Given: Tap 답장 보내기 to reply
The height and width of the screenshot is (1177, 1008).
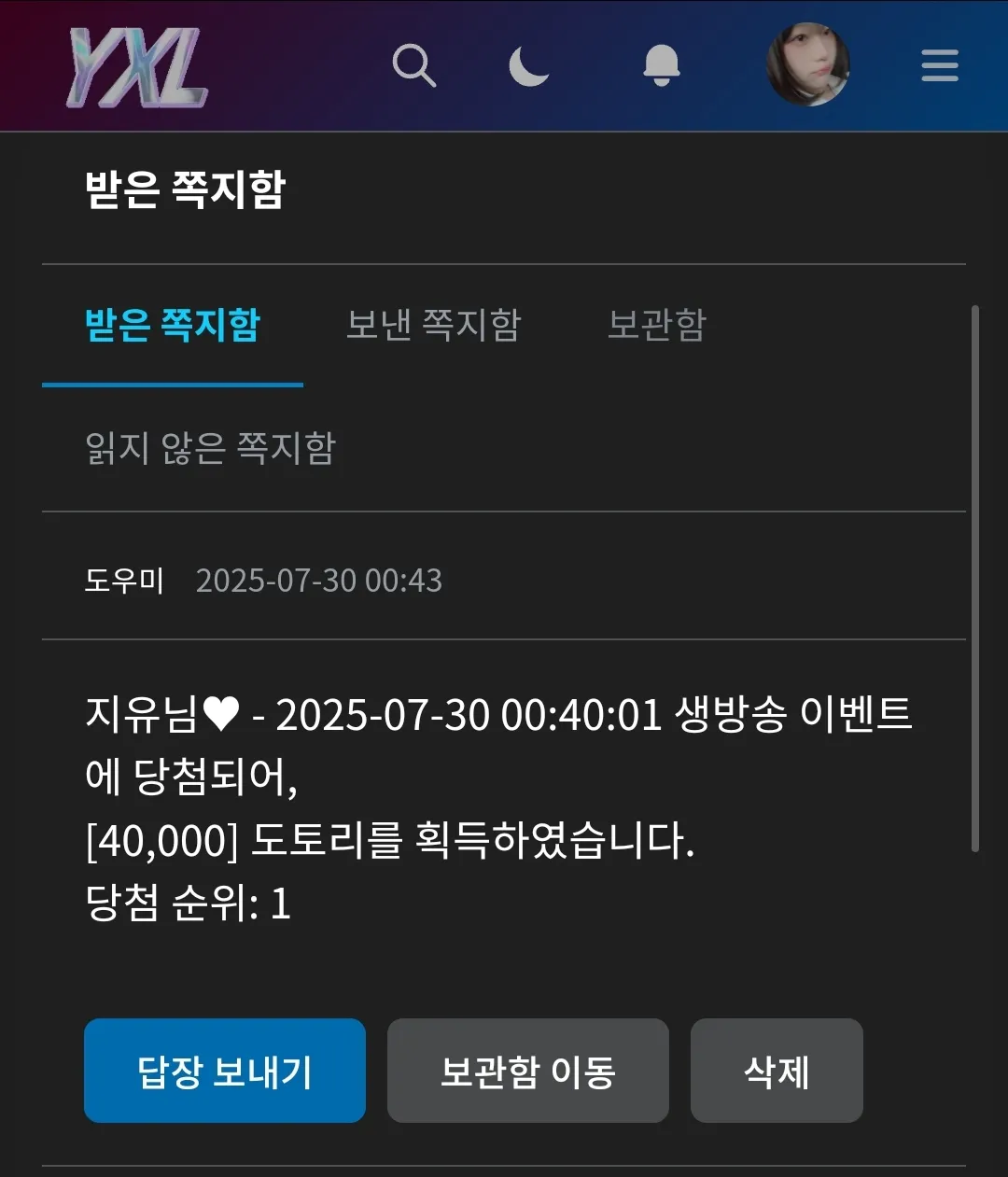Looking at the screenshot, I should [225, 1071].
